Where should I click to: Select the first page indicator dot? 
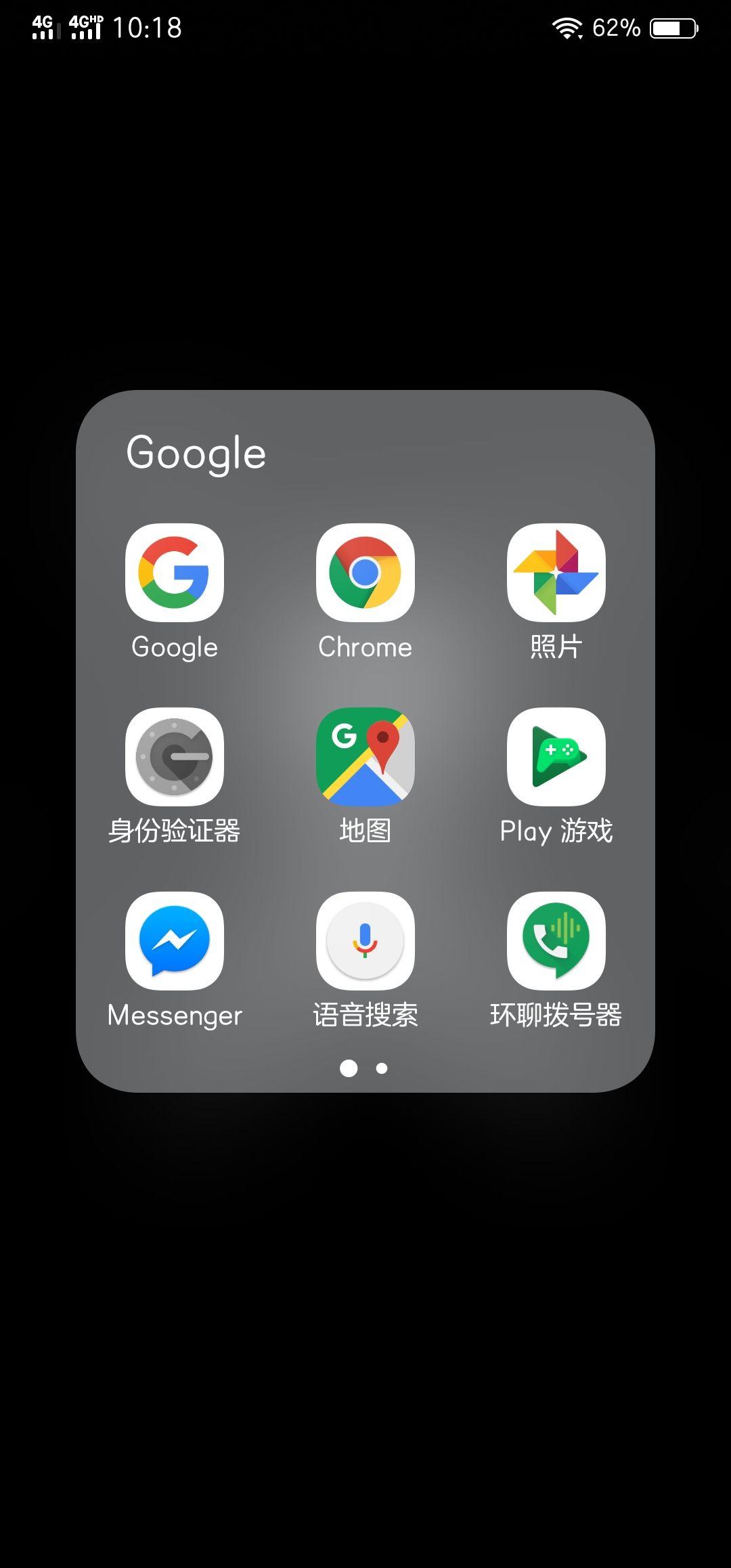coord(349,1068)
